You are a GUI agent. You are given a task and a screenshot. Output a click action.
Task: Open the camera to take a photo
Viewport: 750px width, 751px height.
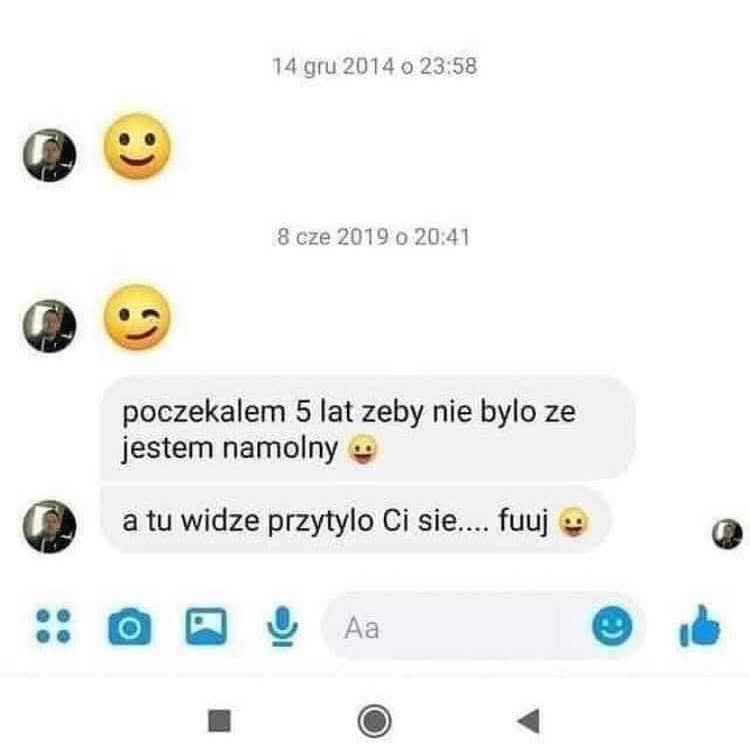click(128, 627)
